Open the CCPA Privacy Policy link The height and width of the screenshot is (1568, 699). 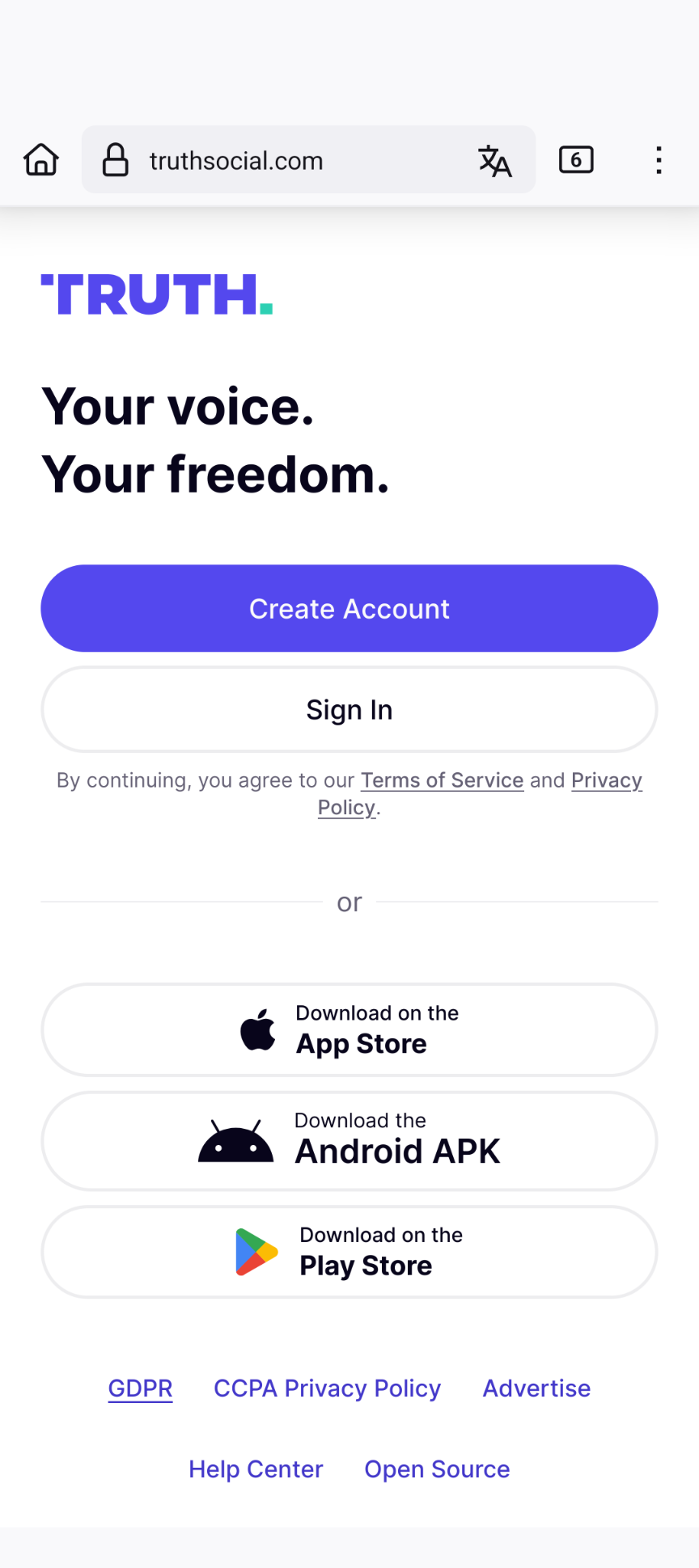[x=328, y=1388]
